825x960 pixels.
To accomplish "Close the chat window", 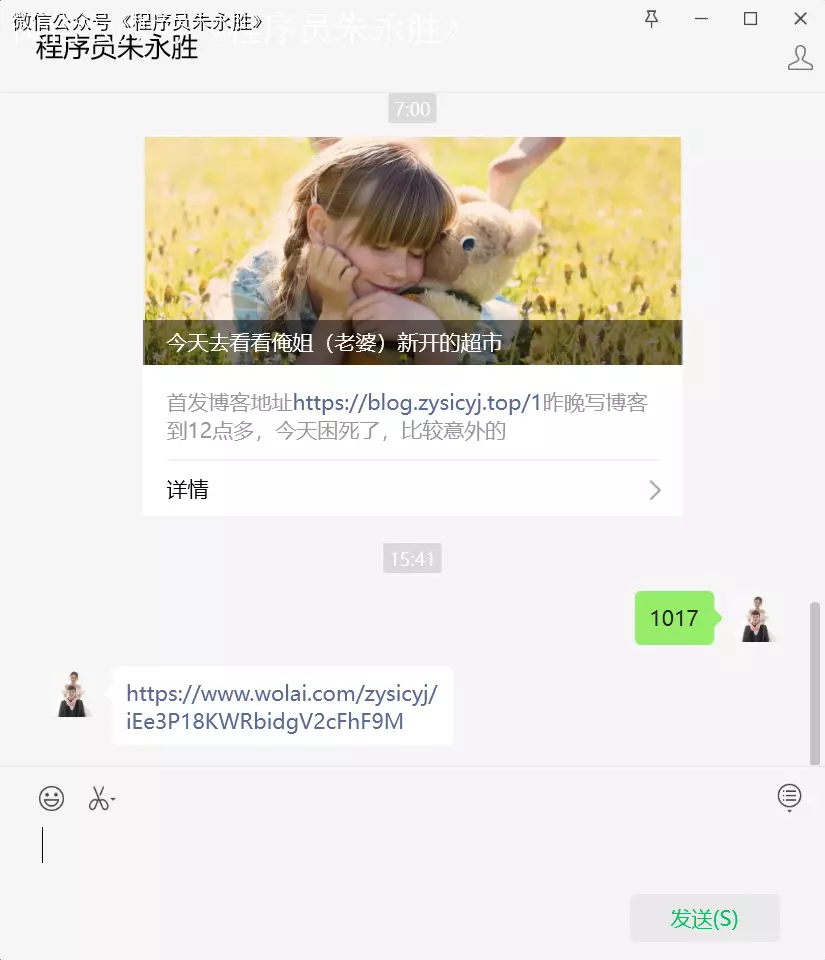I will 800,19.
